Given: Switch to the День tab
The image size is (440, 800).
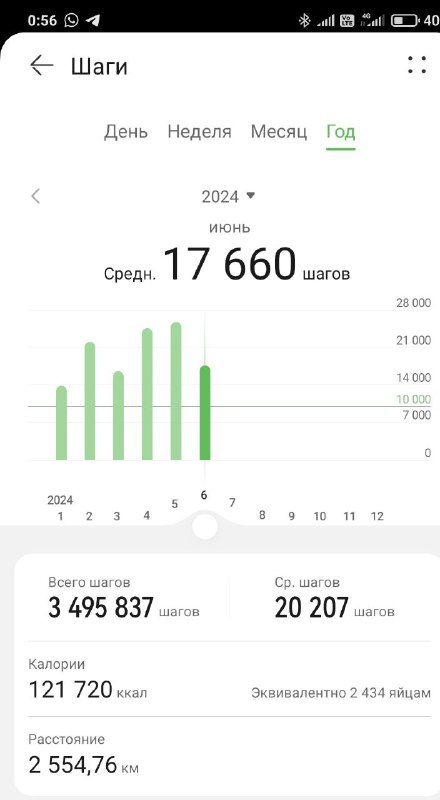Looking at the screenshot, I should 126,132.
